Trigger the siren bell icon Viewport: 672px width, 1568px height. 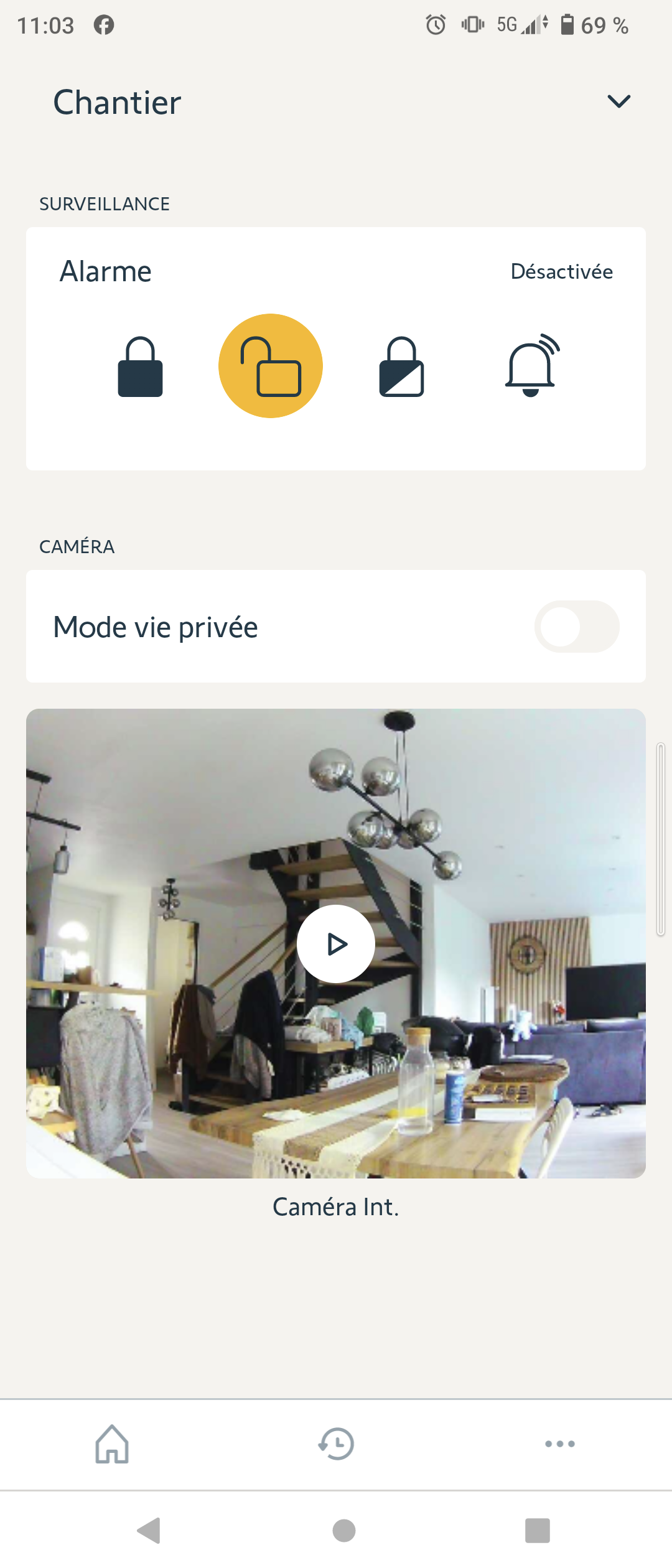tap(532, 365)
